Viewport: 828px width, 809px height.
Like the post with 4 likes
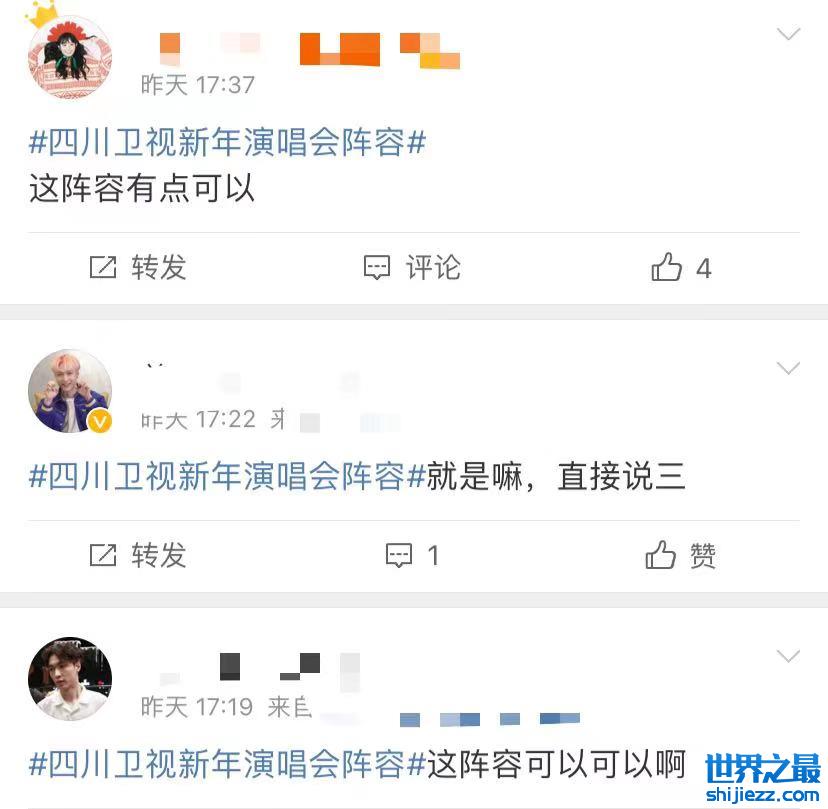[x=681, y=267]
